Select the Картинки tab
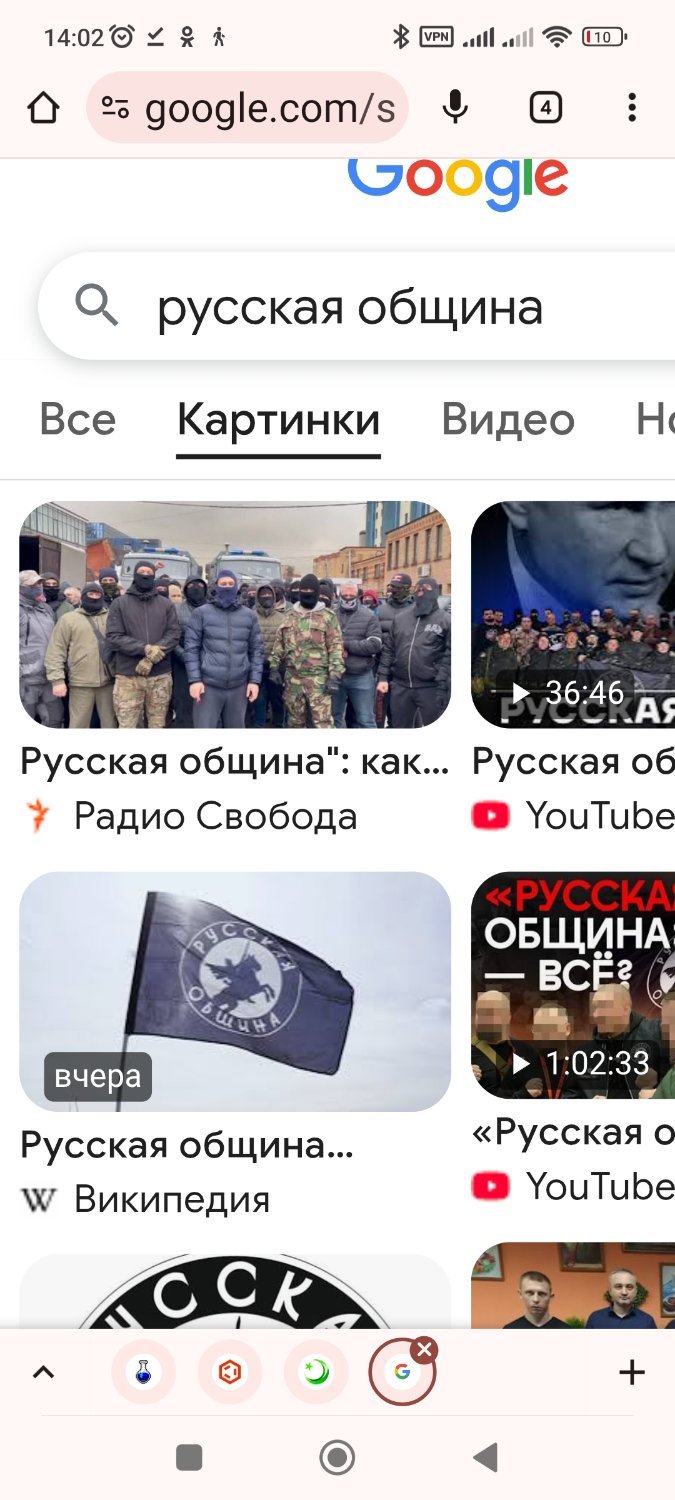675x1500 pixels. coord(278,420)
